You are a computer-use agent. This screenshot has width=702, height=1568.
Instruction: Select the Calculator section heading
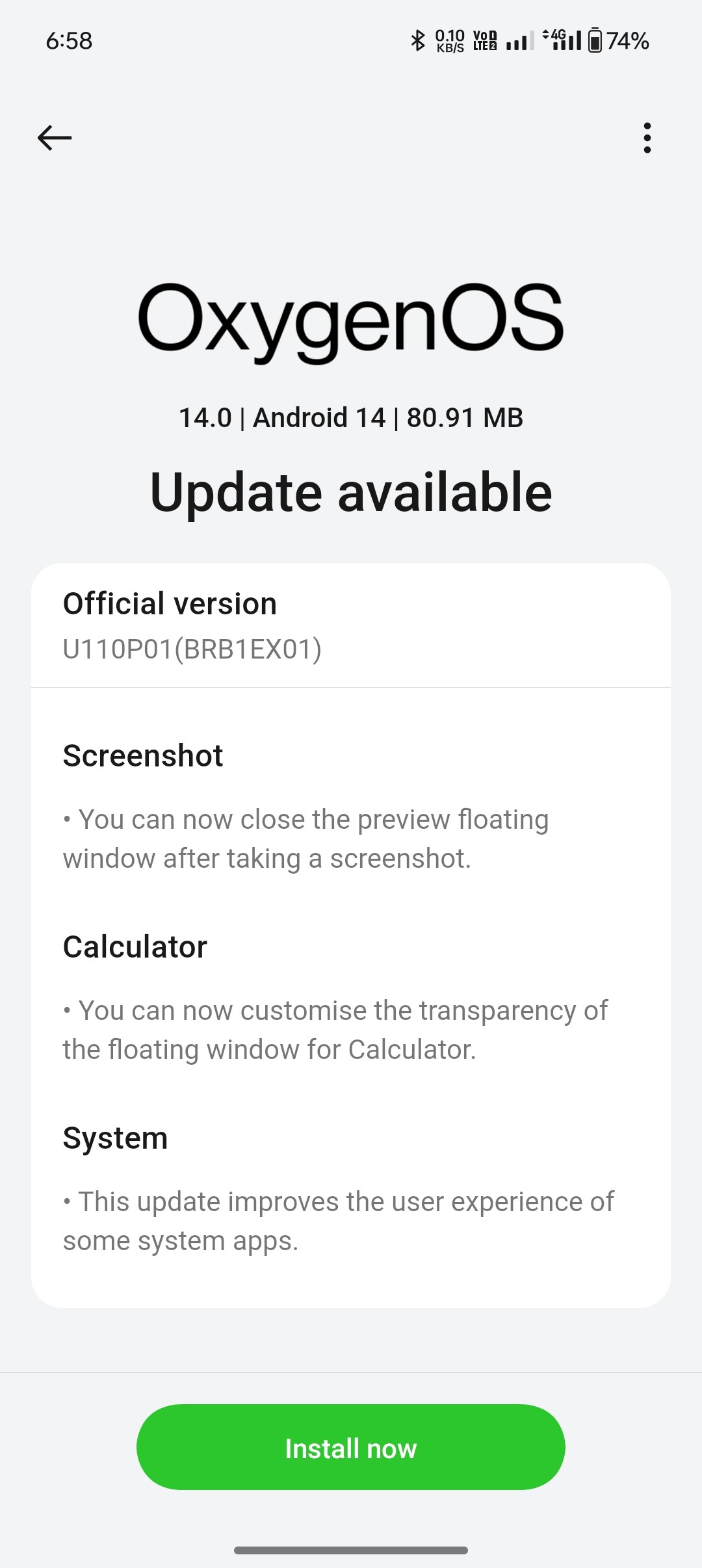pyautogui.click(x=135, y=947)
